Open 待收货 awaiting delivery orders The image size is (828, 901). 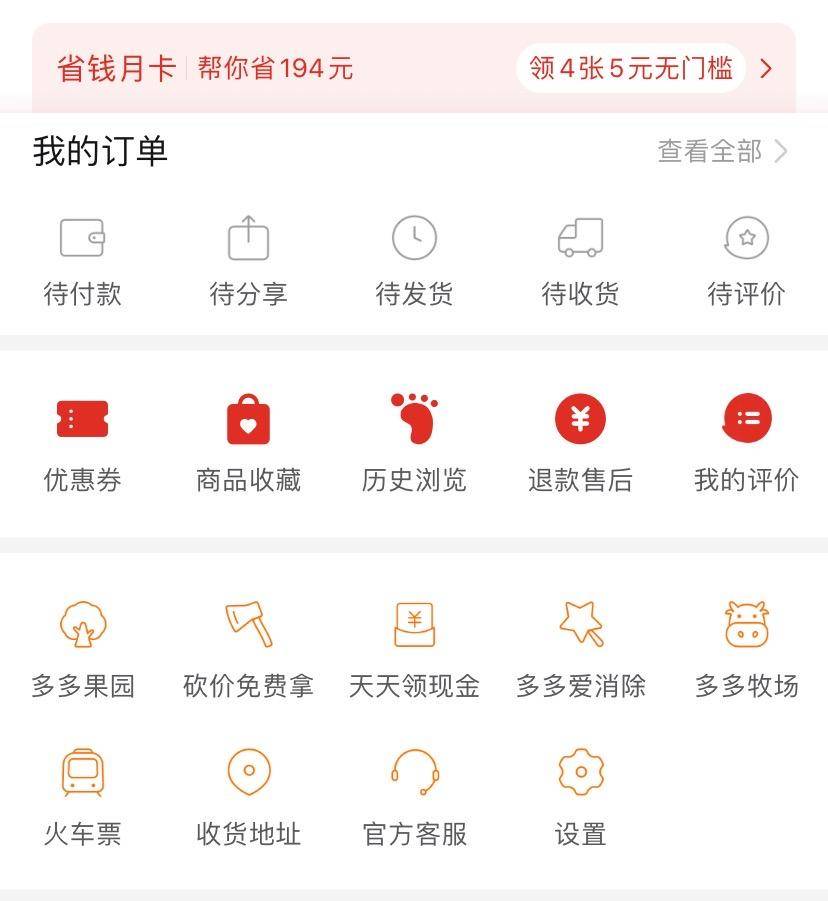pos(580,258)
